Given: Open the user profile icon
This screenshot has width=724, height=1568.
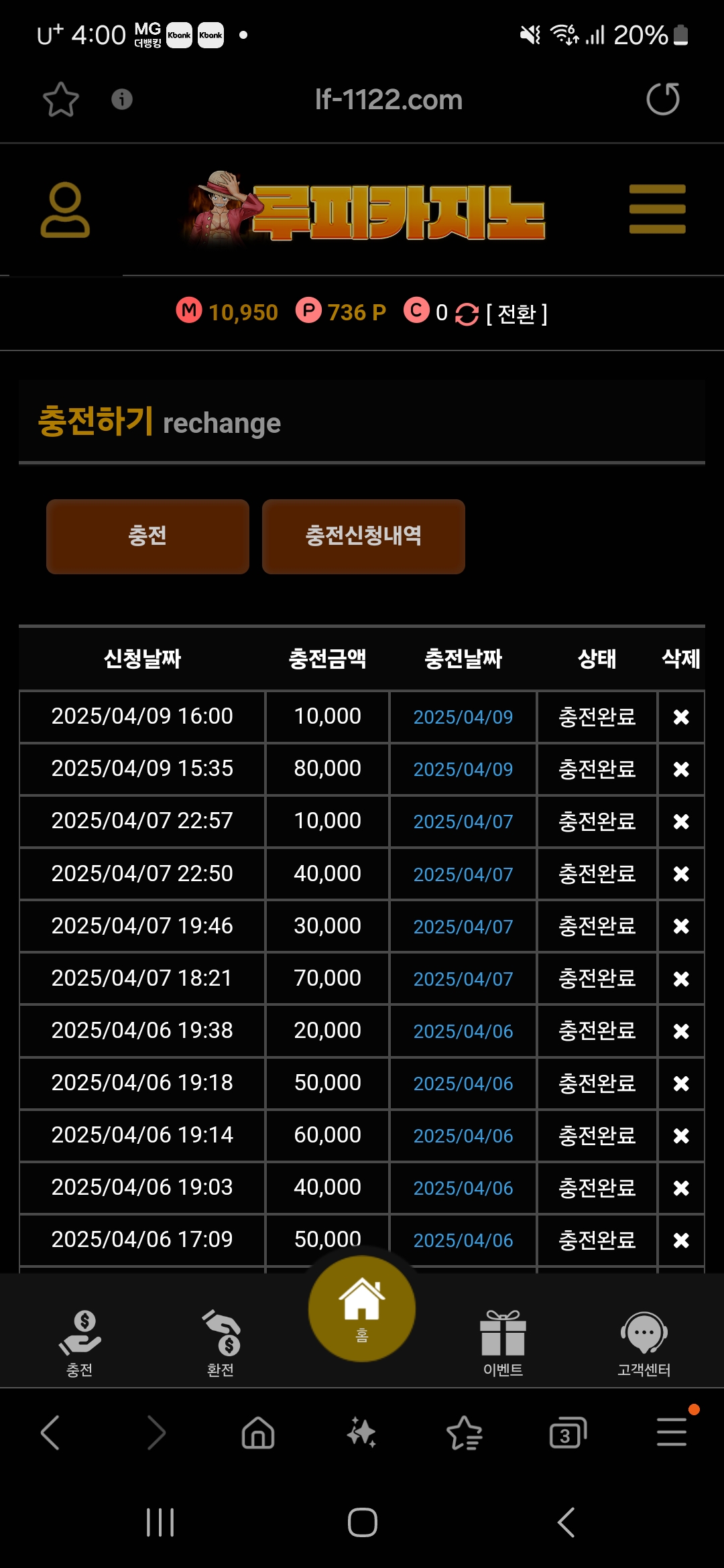Looking at the screenshot, I should pyautogui.click(x=65, y=210).
